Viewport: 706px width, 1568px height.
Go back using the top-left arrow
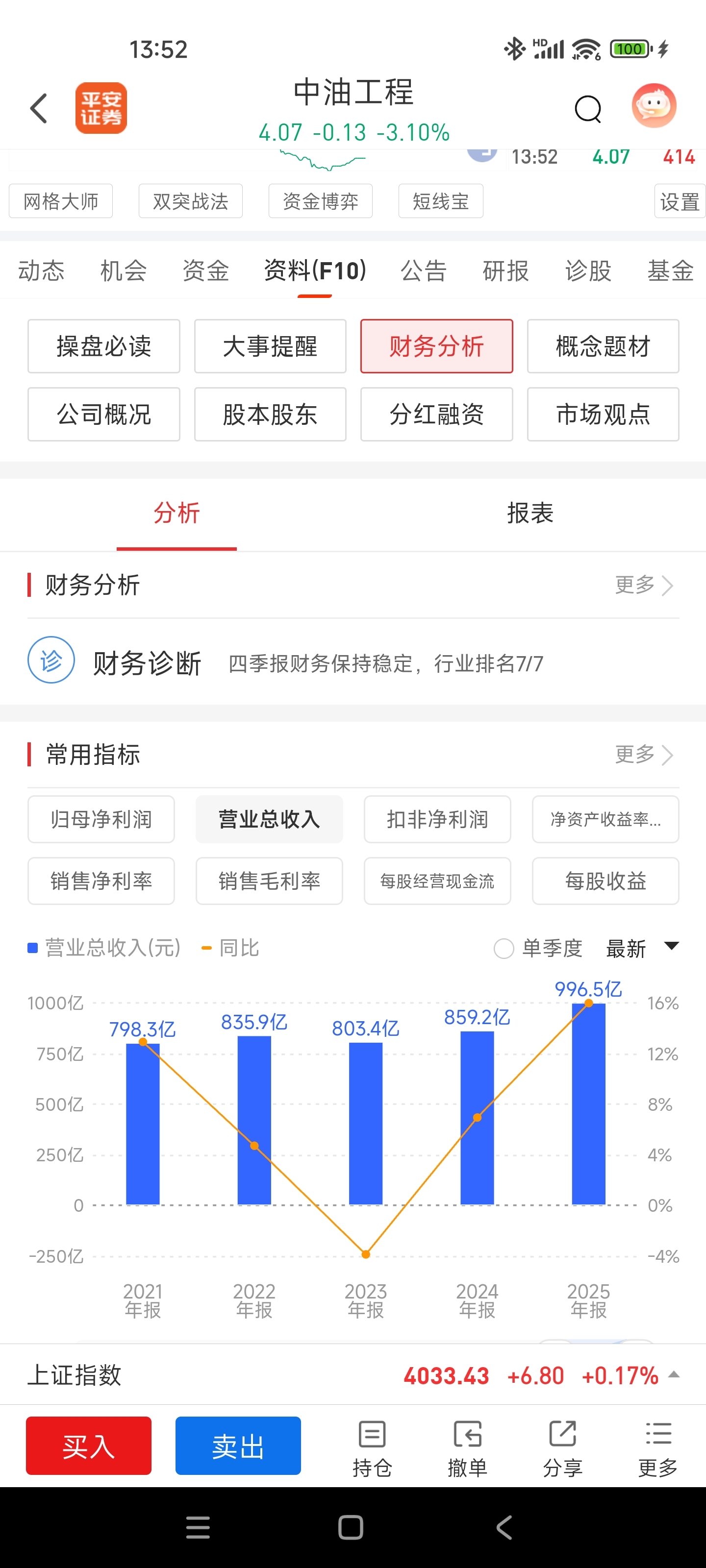point(39,109)
